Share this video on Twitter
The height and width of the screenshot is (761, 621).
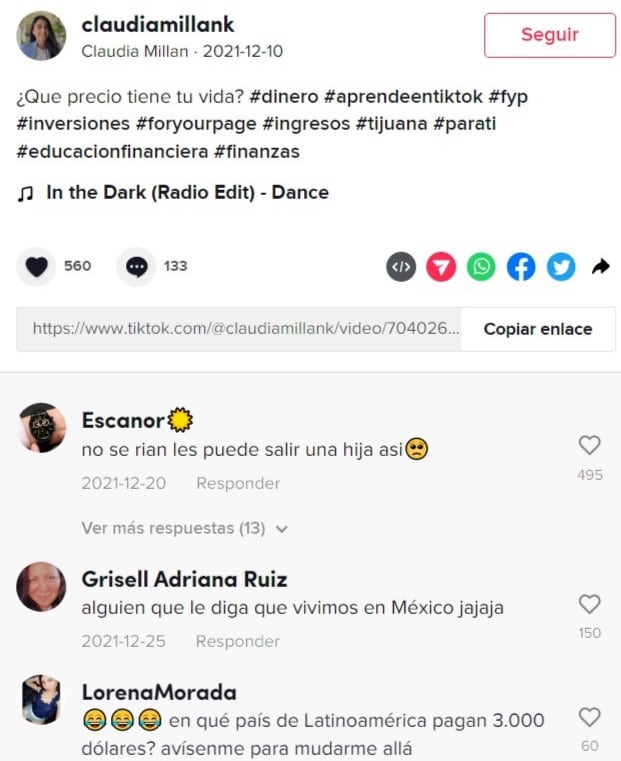coord(561,267)
